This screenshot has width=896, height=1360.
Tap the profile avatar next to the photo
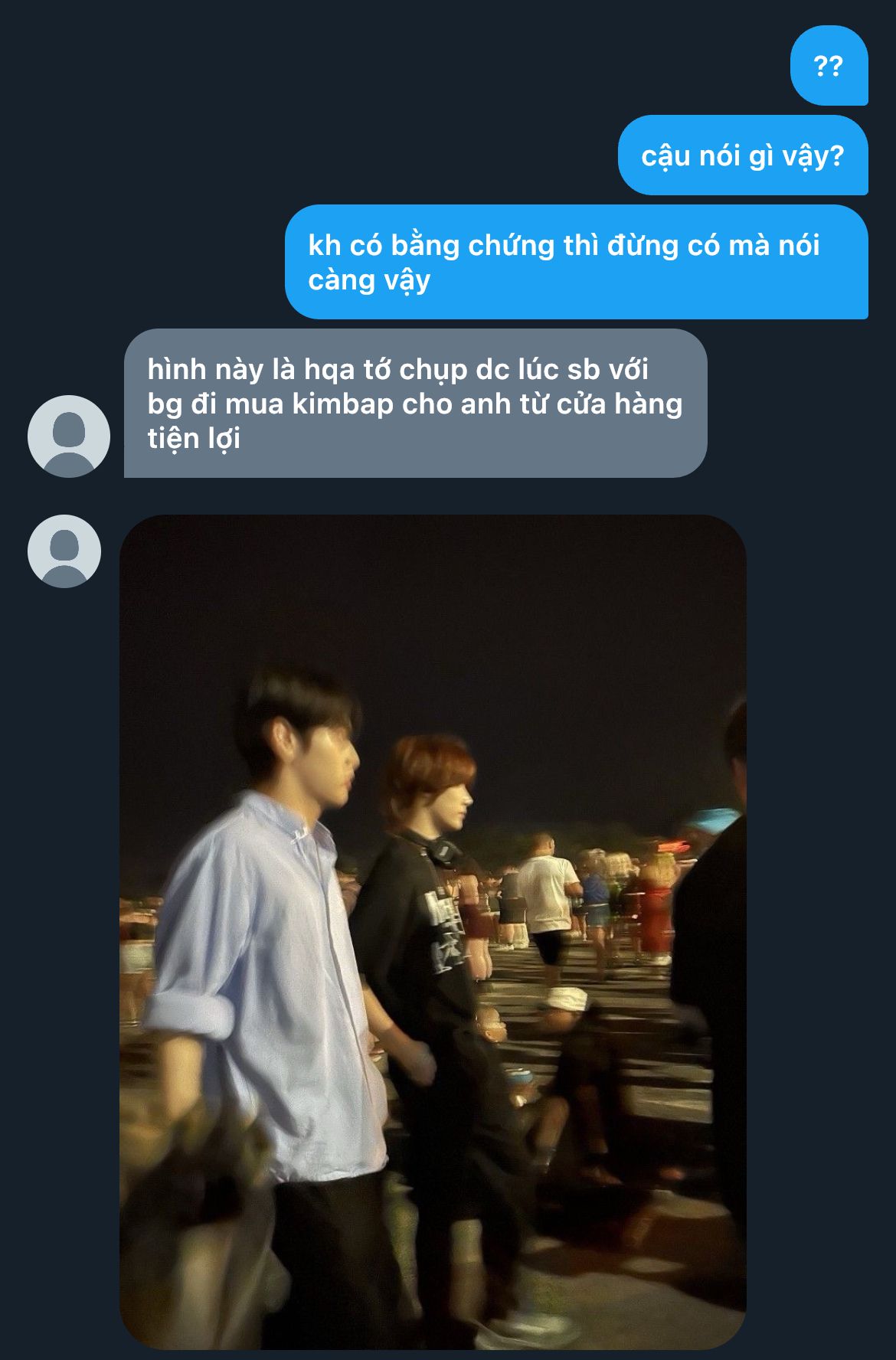64,551
